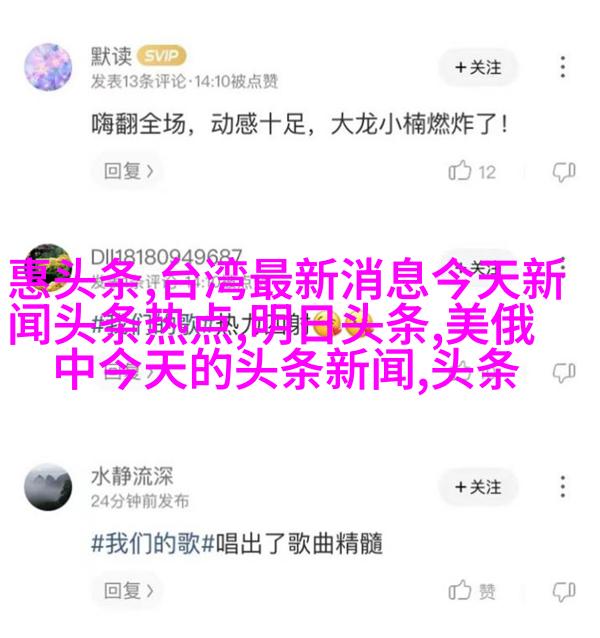Image resolution: width=600 pixels, height=638 pixels.
Task: Dislike 默读's comment
Action: tap(564, 172)
